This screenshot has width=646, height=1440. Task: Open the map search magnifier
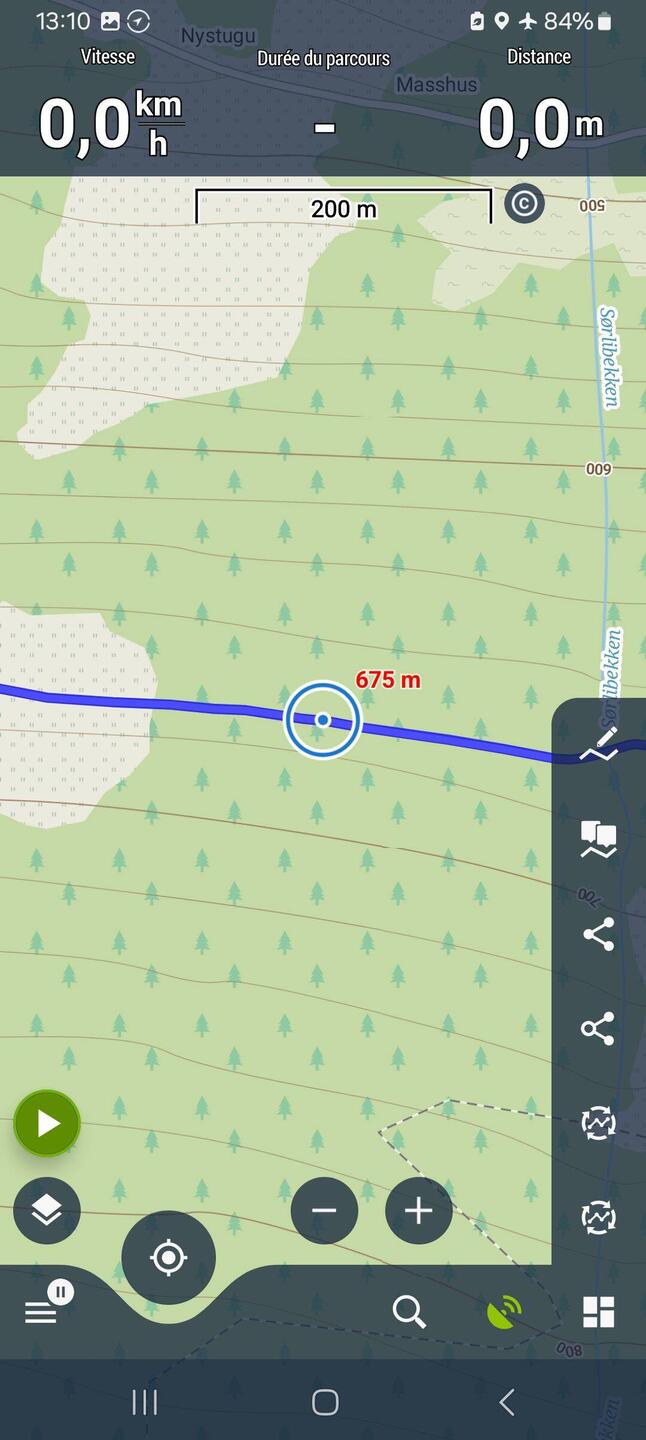409,1311
